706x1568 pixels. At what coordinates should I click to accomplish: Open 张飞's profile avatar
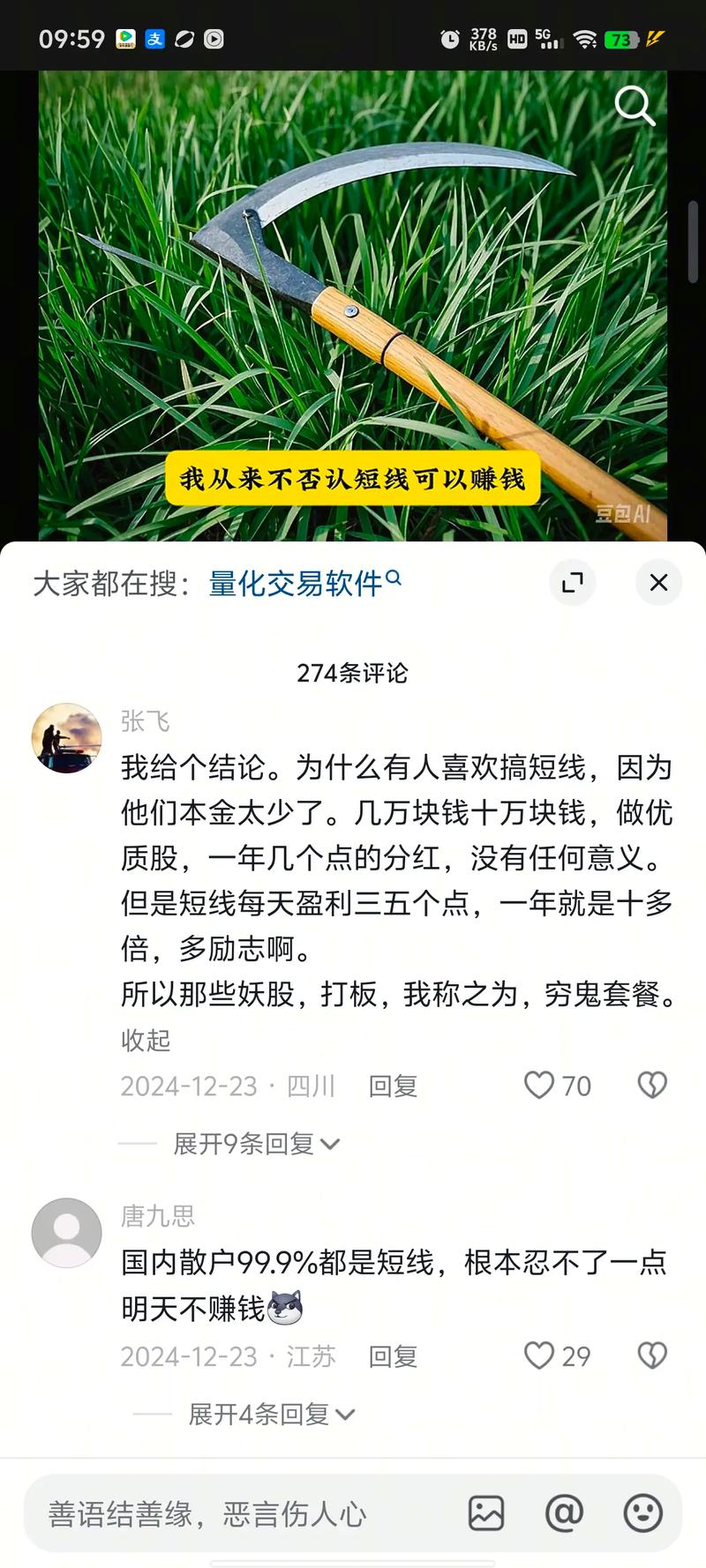(67, 738)
